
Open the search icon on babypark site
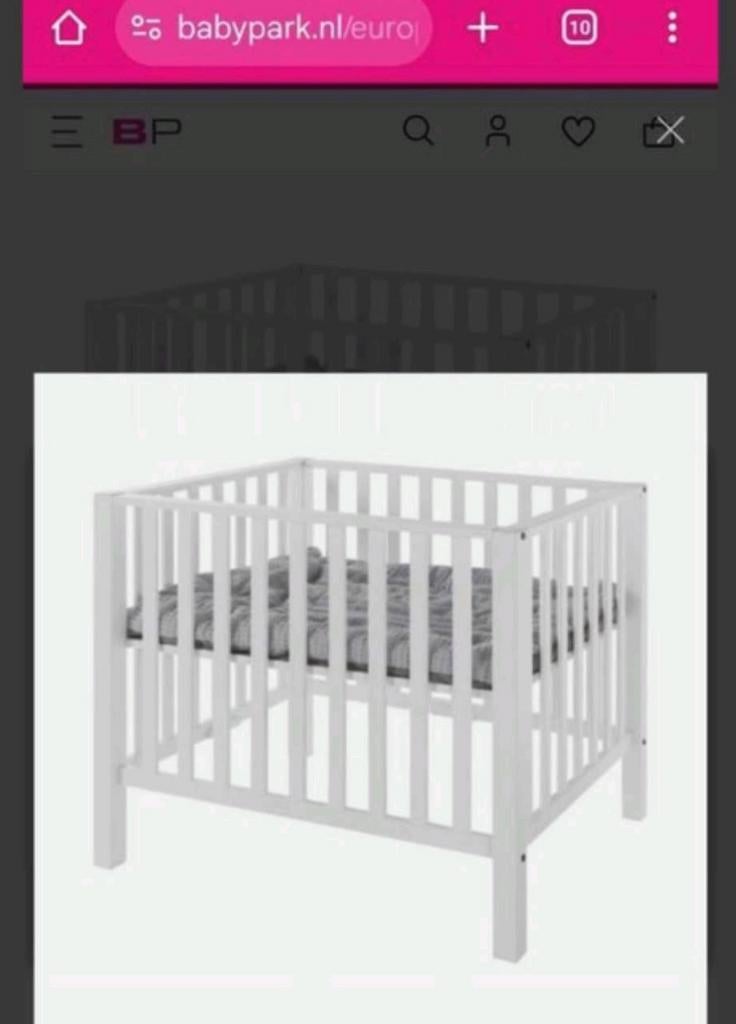click(418, 130)
